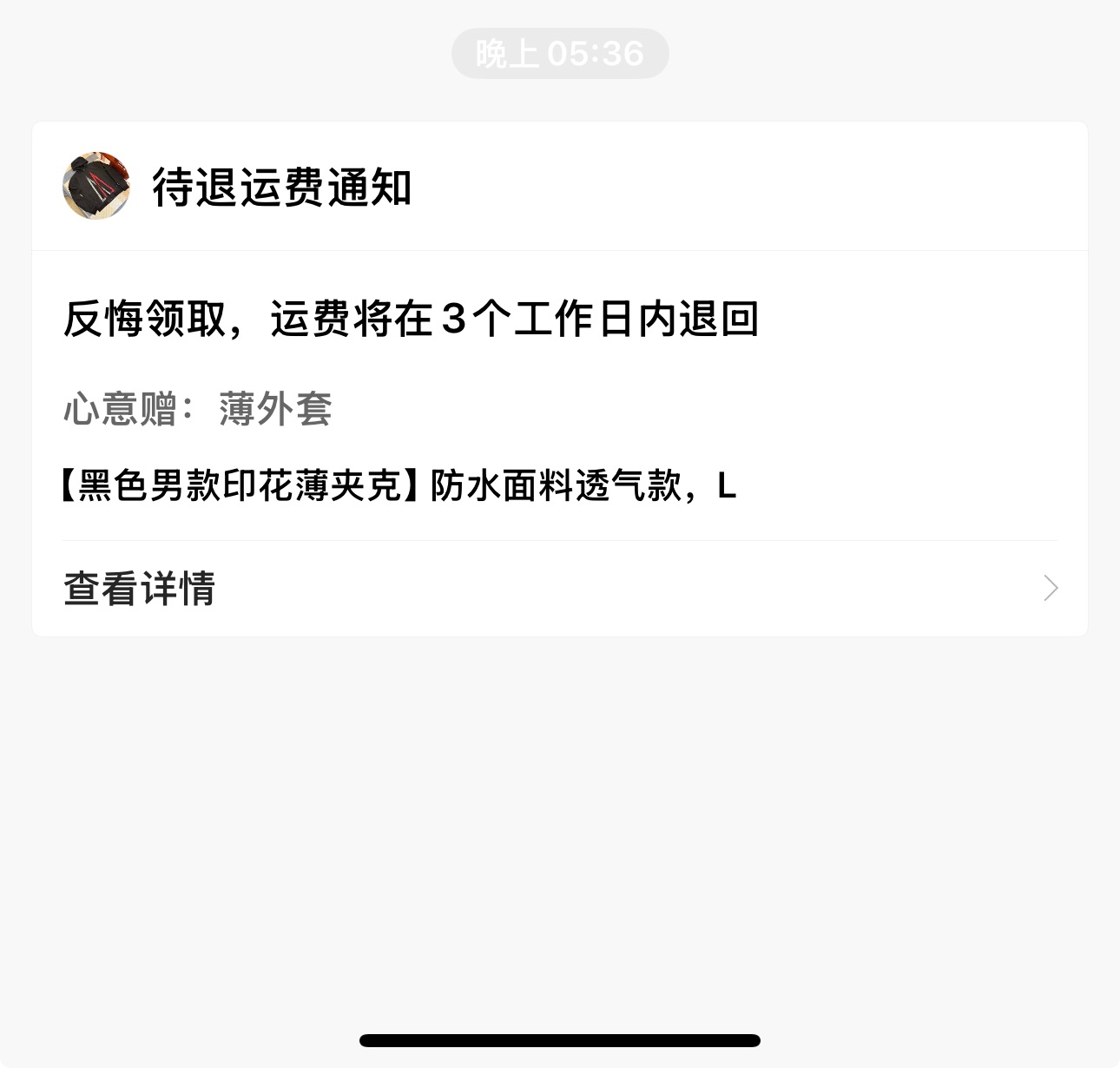Viewport: 1120px width, 1068px height.
Task: Open 查看详情 for the refund notice
Action: 559,589
